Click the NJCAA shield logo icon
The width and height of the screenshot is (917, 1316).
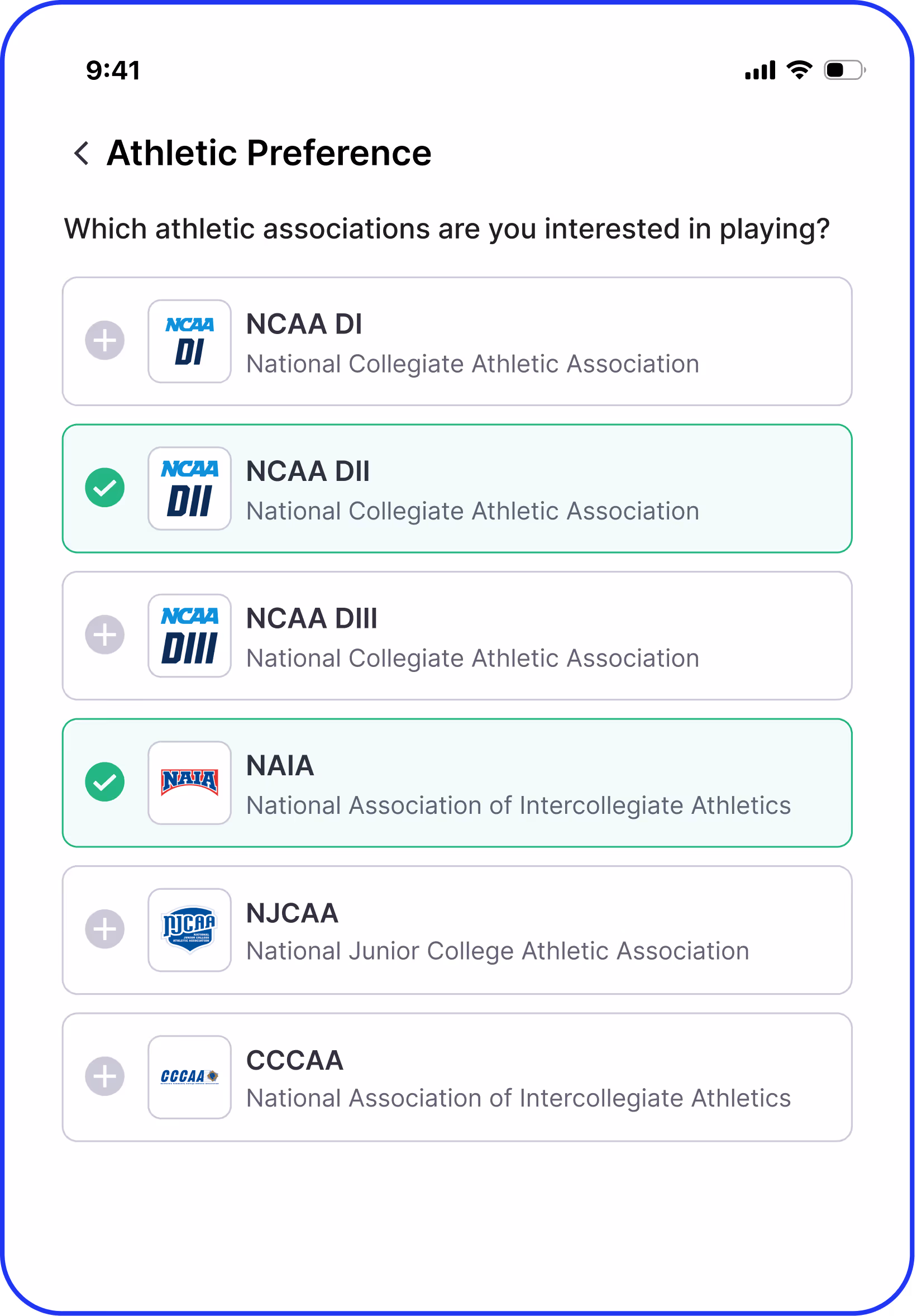[x=189, y=929]
